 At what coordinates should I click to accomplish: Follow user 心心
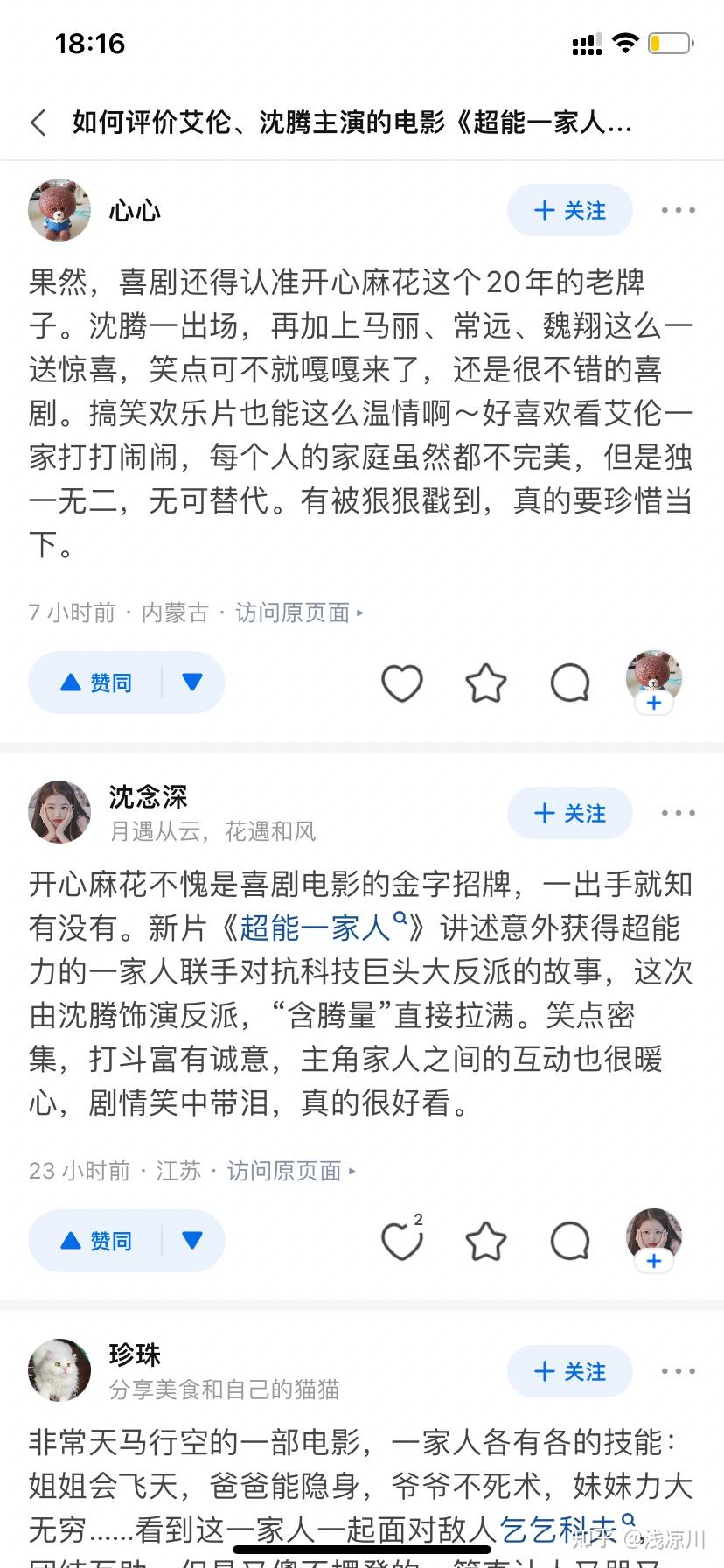click(x=569, y=210)
